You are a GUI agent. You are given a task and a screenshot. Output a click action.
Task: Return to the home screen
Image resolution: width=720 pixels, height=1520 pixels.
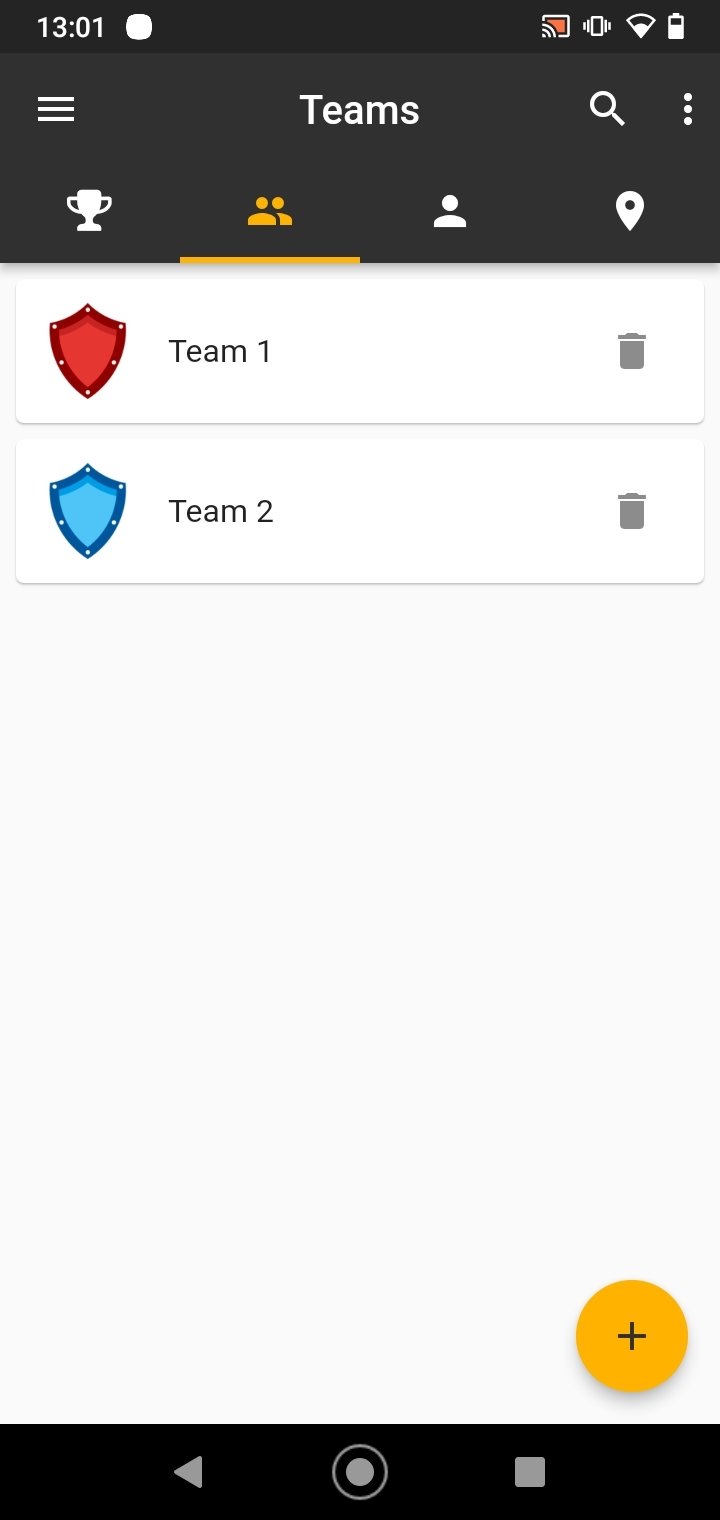click(x=360, y=1472)
